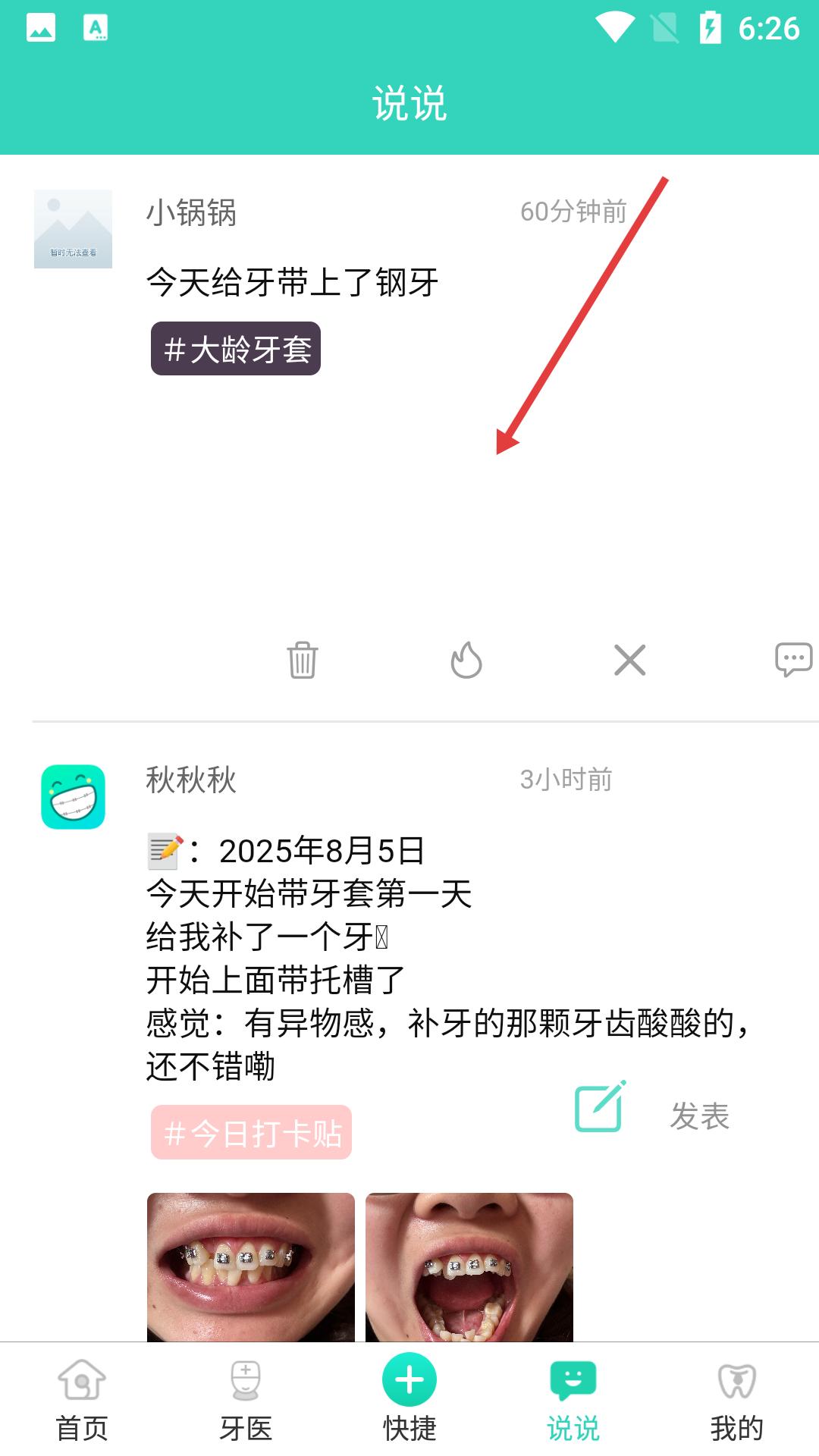Open second open-mouth photo in 秋秋秋's post
This screenshot has width=819, height=1456.
click(x=469, y=1266)
